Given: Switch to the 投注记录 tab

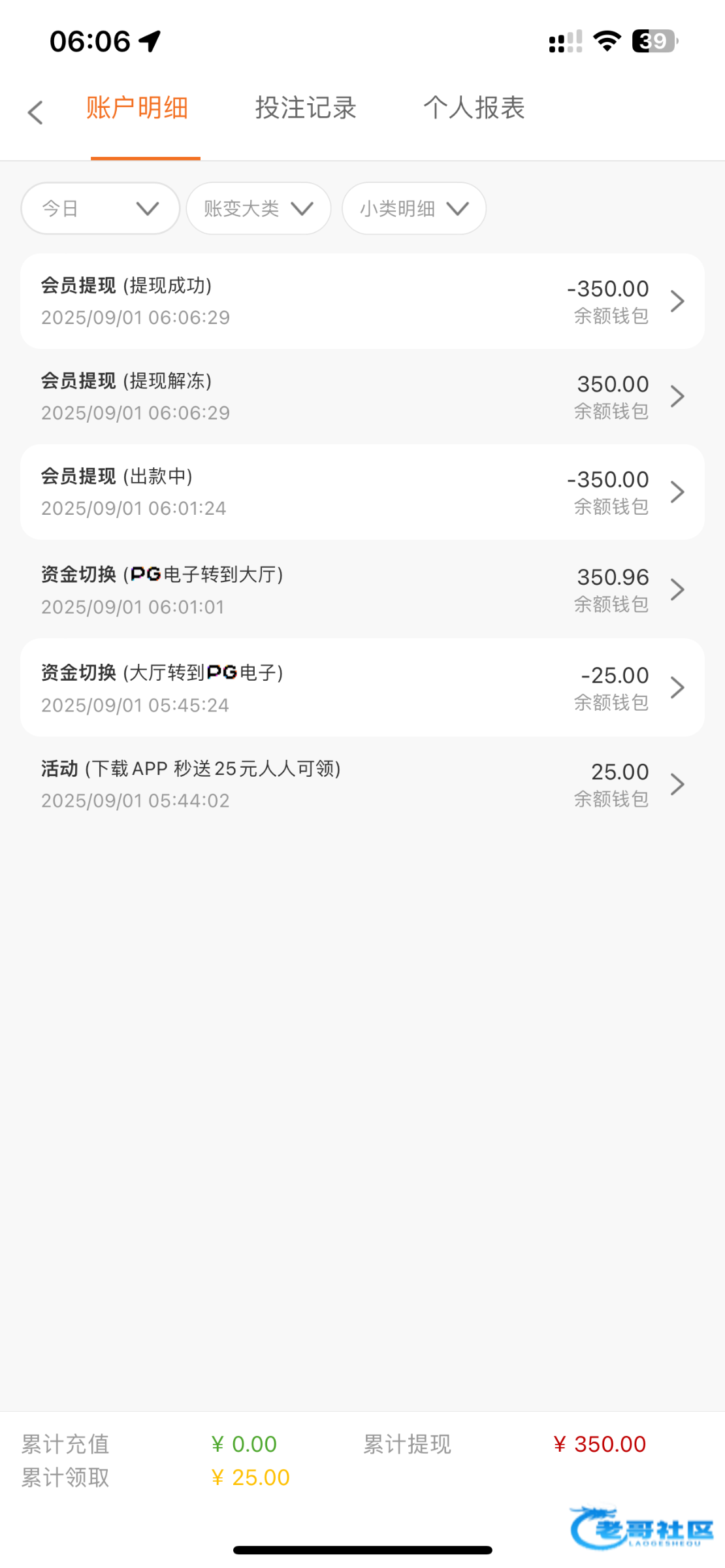Looking at the screenshot, I should click(x=306, y=108).
